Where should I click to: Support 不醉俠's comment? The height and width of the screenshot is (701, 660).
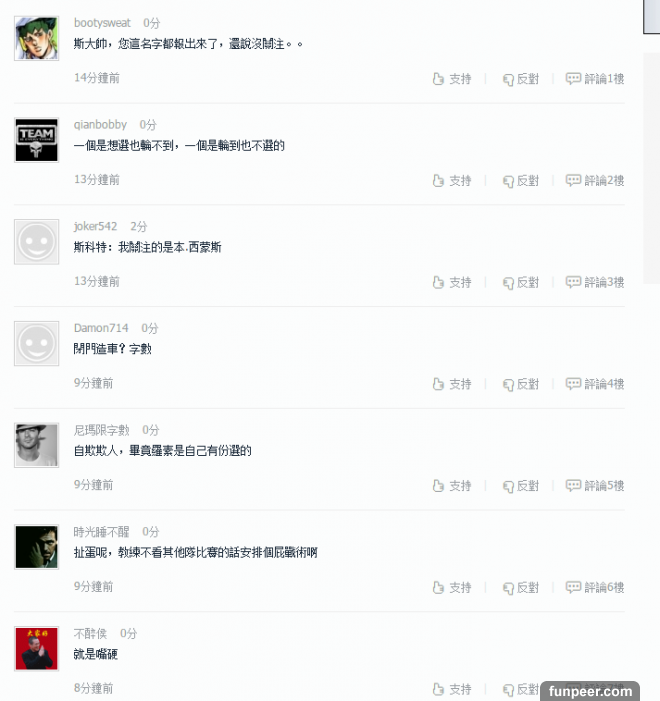coord(452,689)
